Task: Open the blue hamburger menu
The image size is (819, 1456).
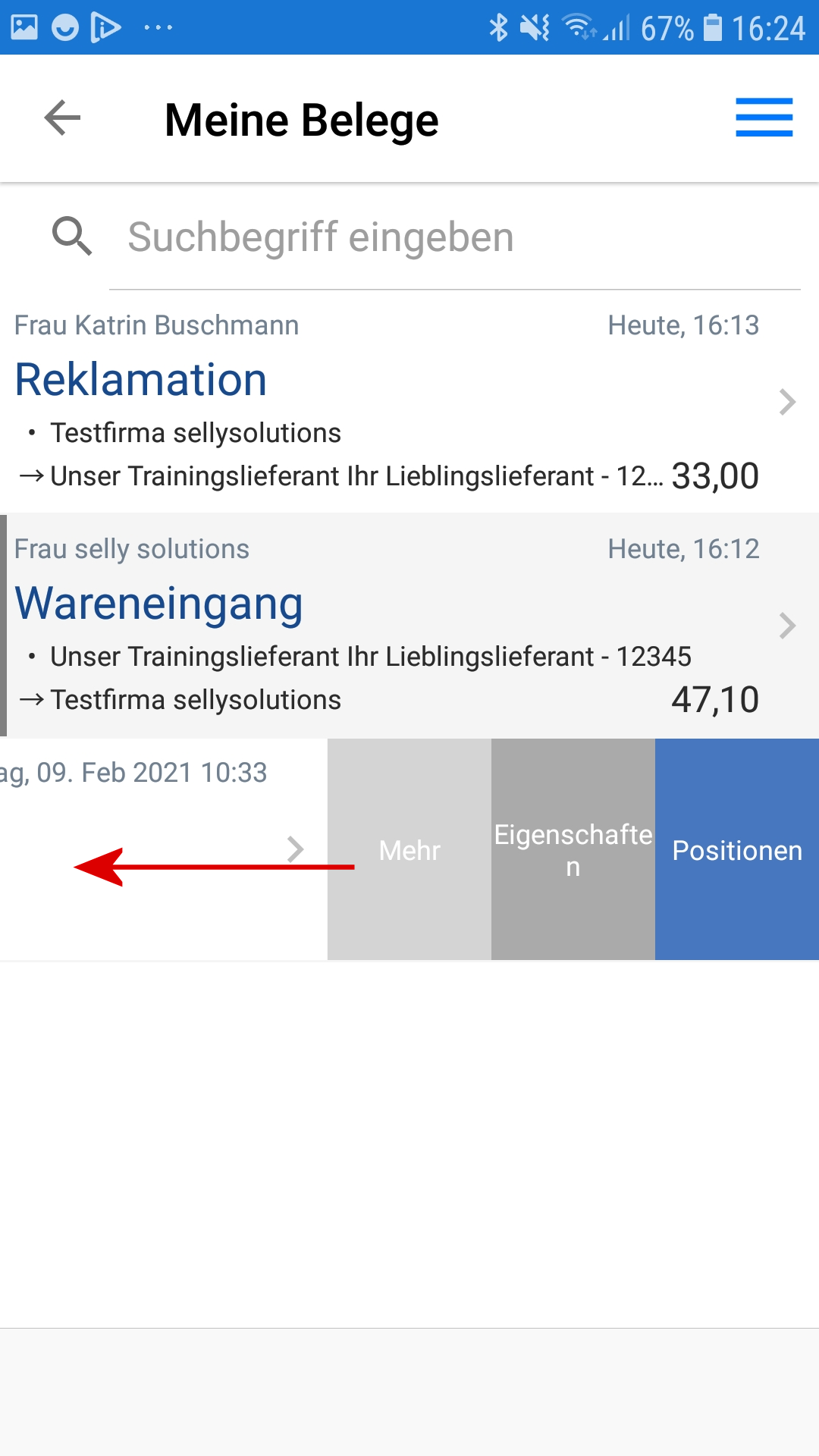Action: pos(764,118)
